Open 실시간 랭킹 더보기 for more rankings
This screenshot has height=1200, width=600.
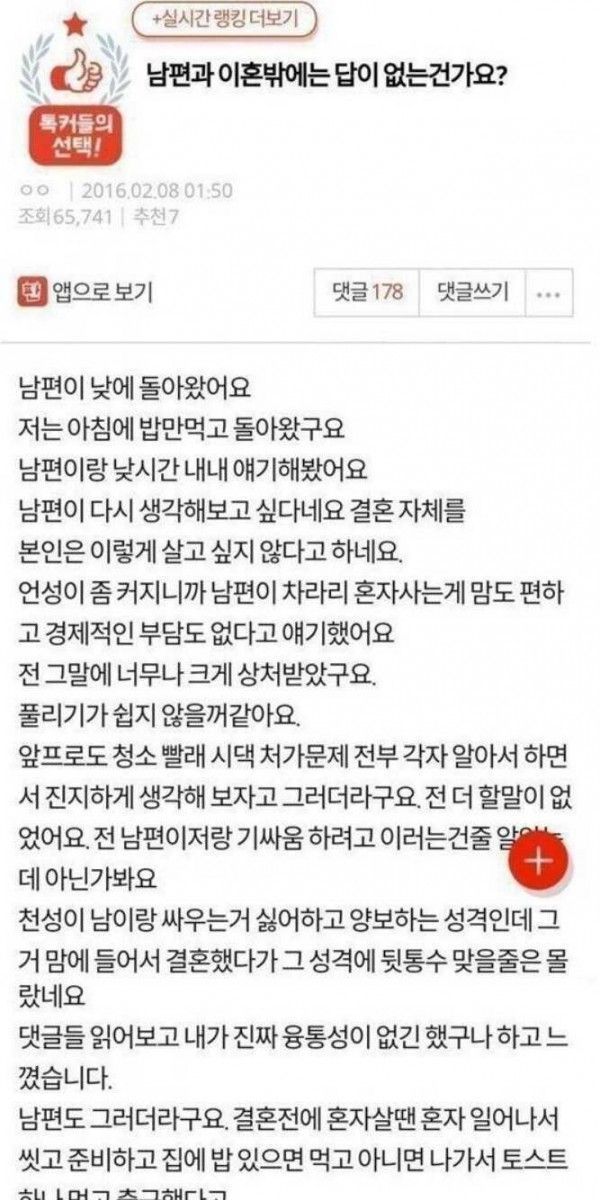[224, 18]
